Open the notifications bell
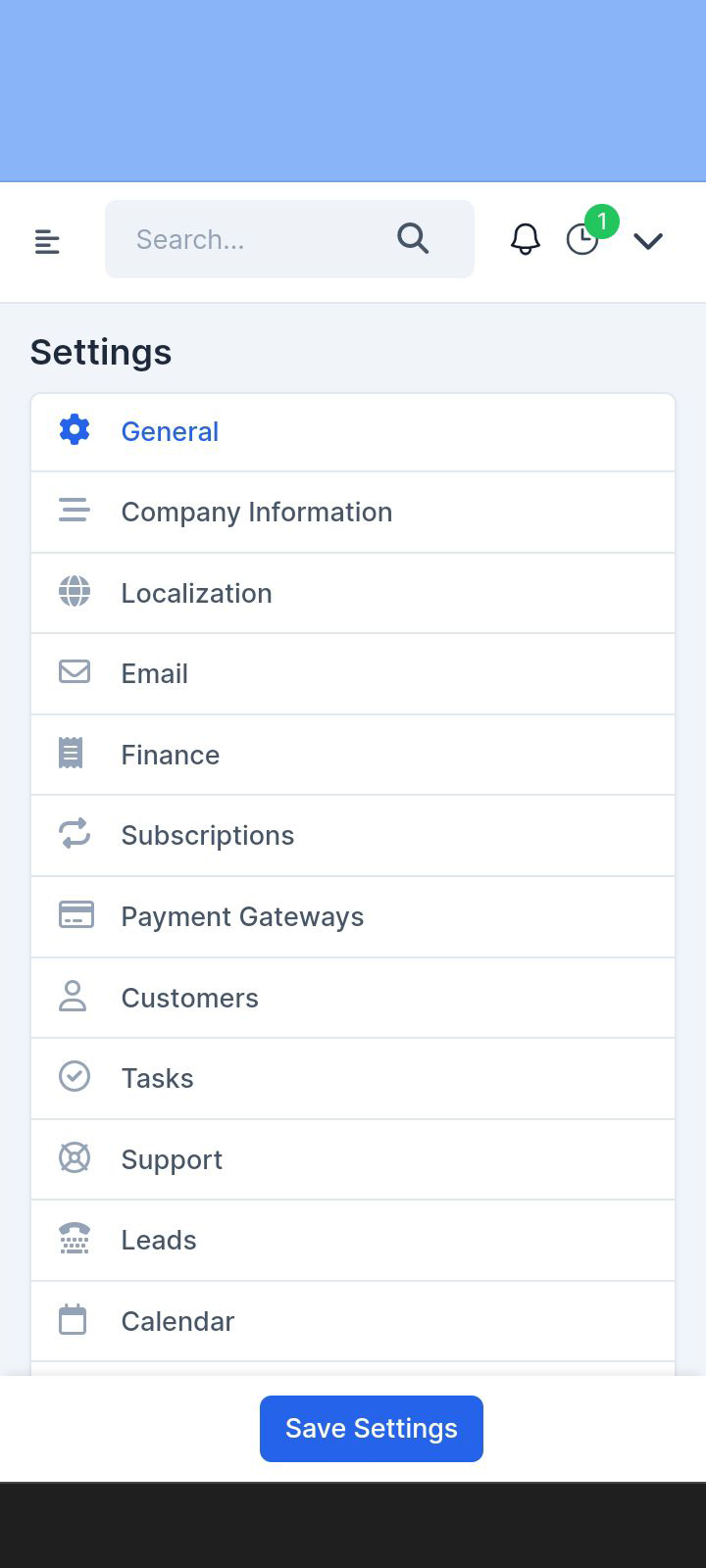The height and width of the screenshot is (1568, 706). click(x=526, y=239)
